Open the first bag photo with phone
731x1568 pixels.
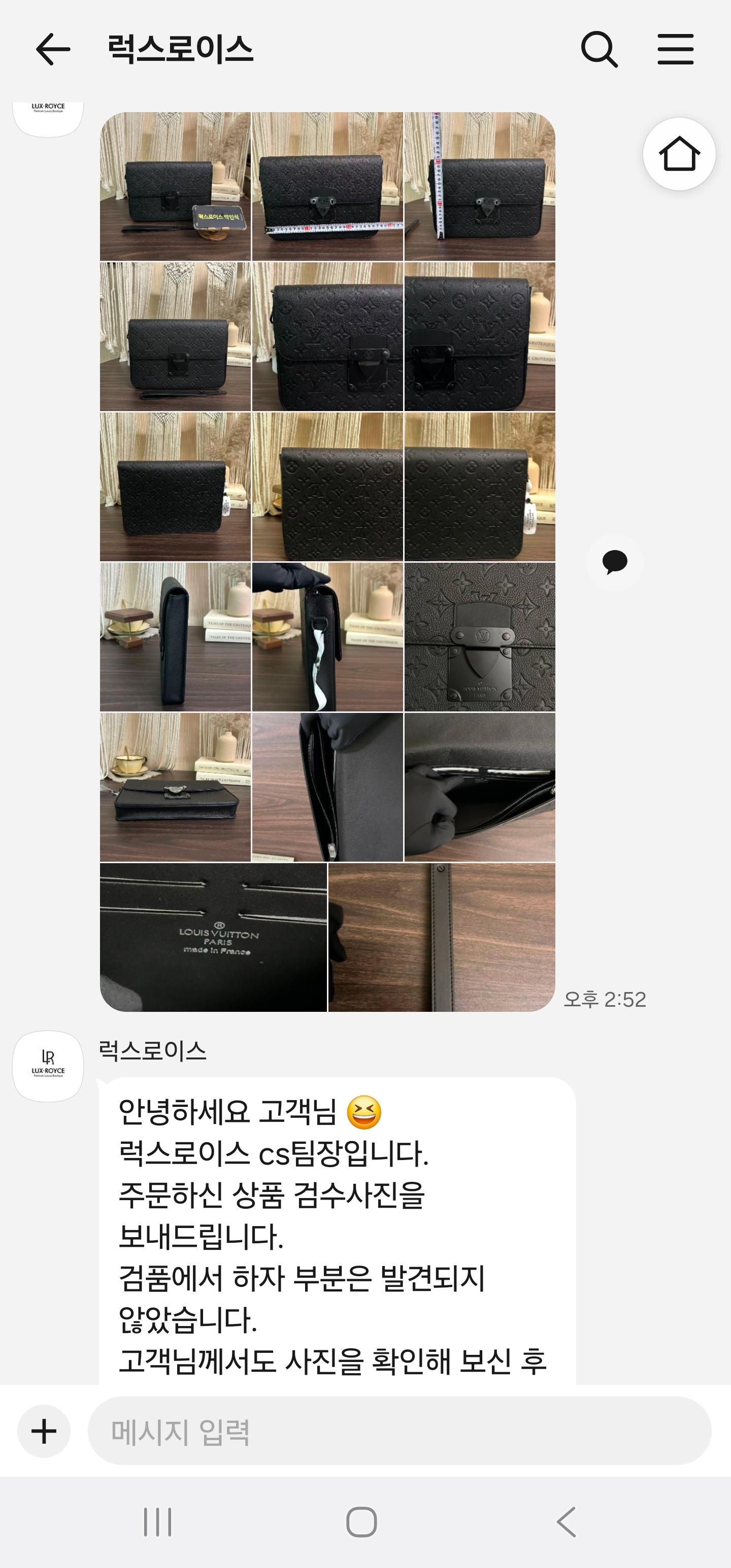point(176,186)
